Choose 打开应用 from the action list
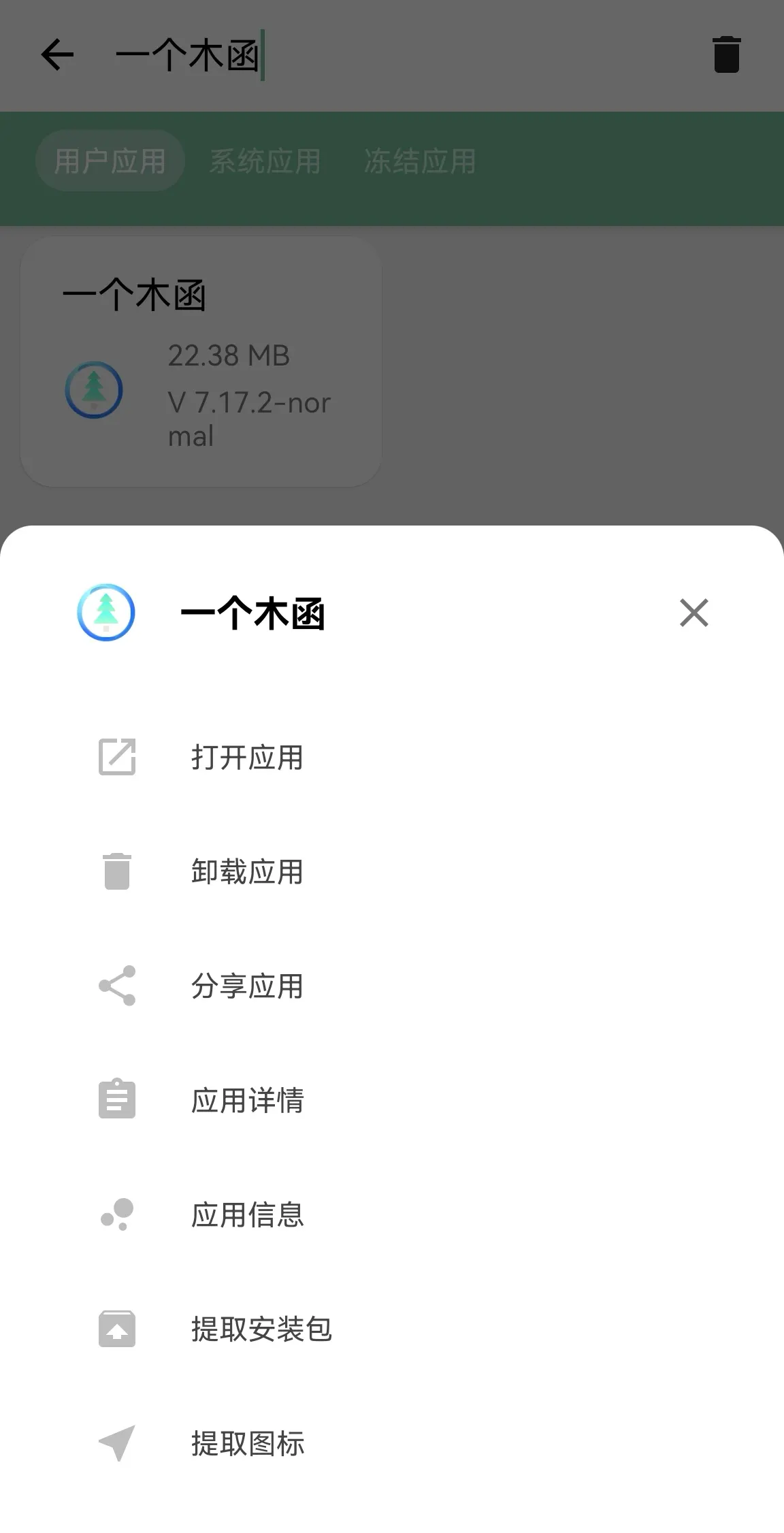784x1533 pixels. 246,758
